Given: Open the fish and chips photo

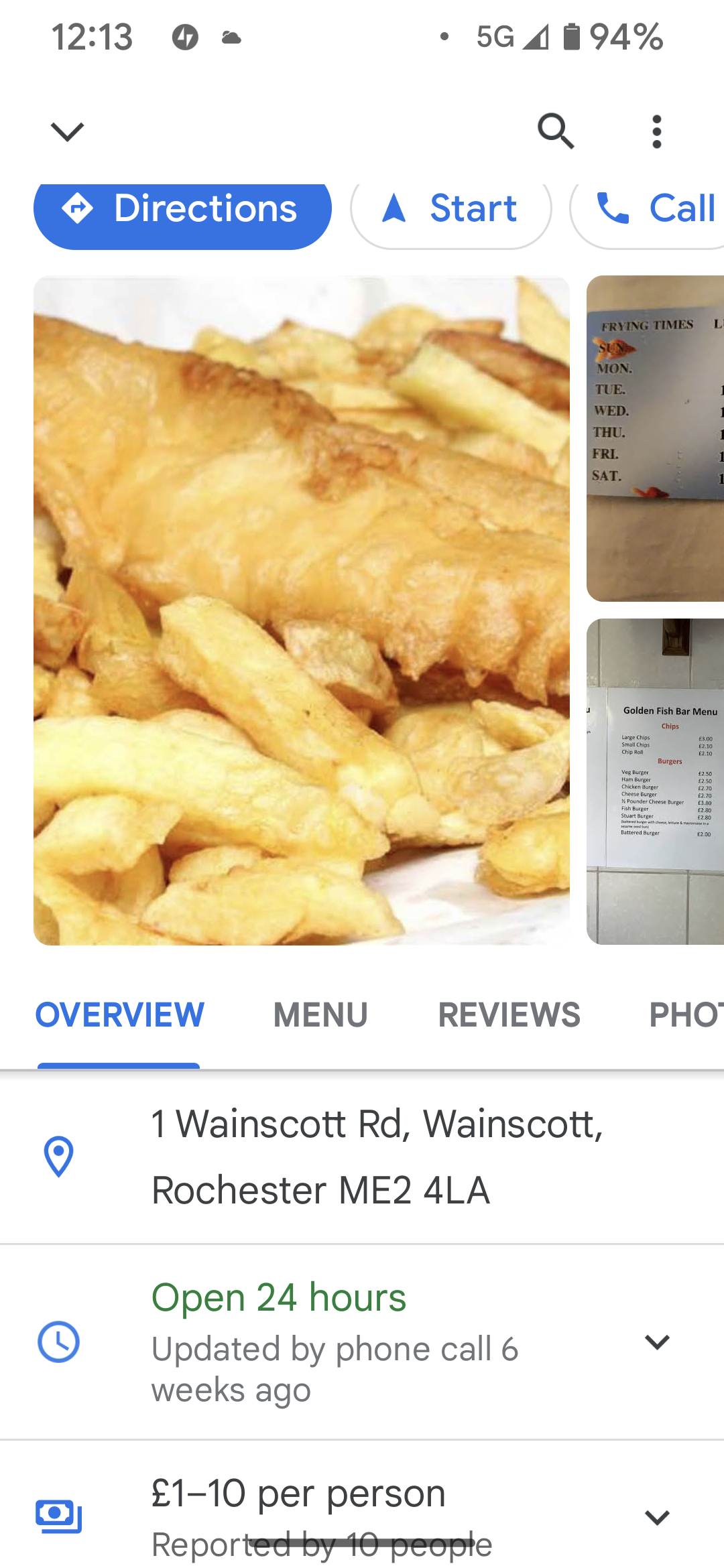Looking at the screenshot, I should (302, 610).
